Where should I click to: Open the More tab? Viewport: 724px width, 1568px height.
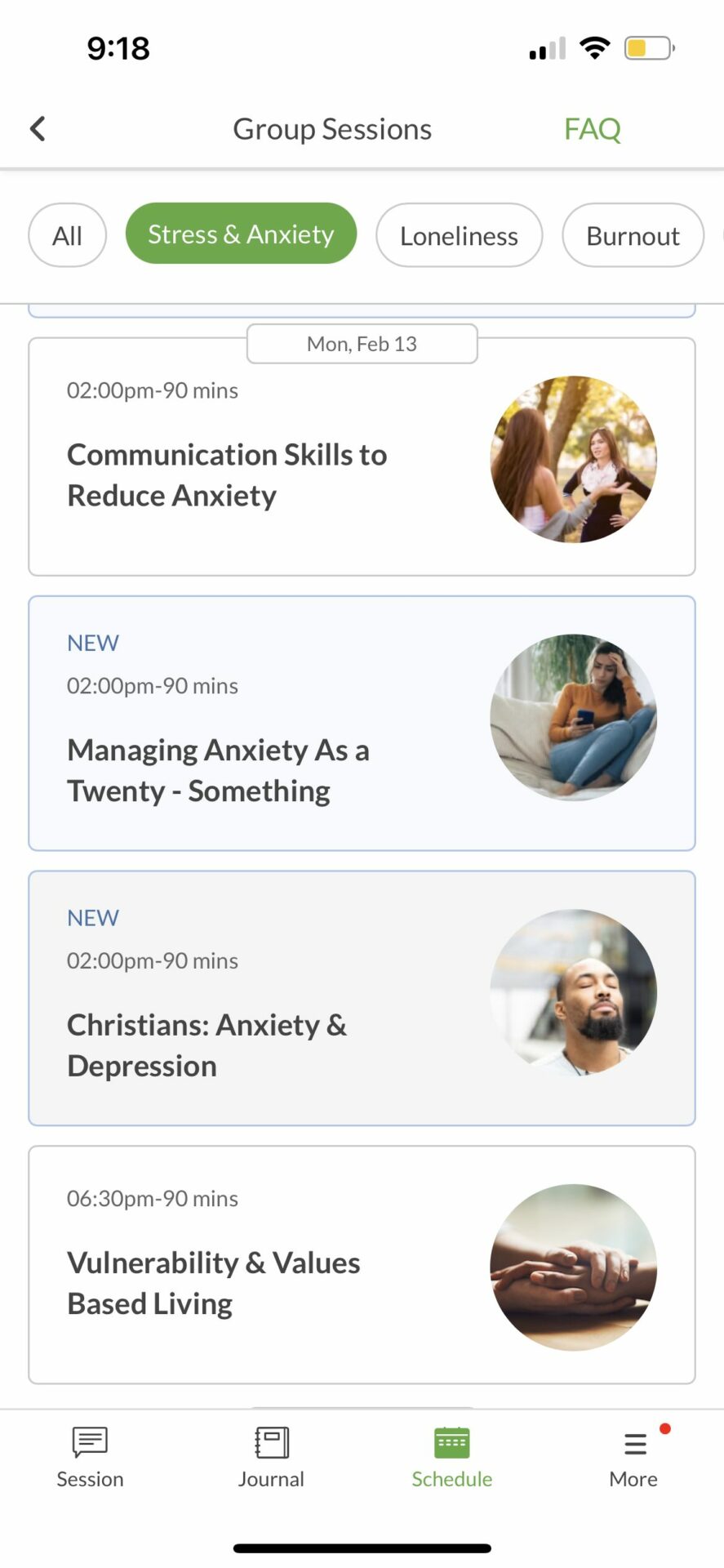(633, 1458)
